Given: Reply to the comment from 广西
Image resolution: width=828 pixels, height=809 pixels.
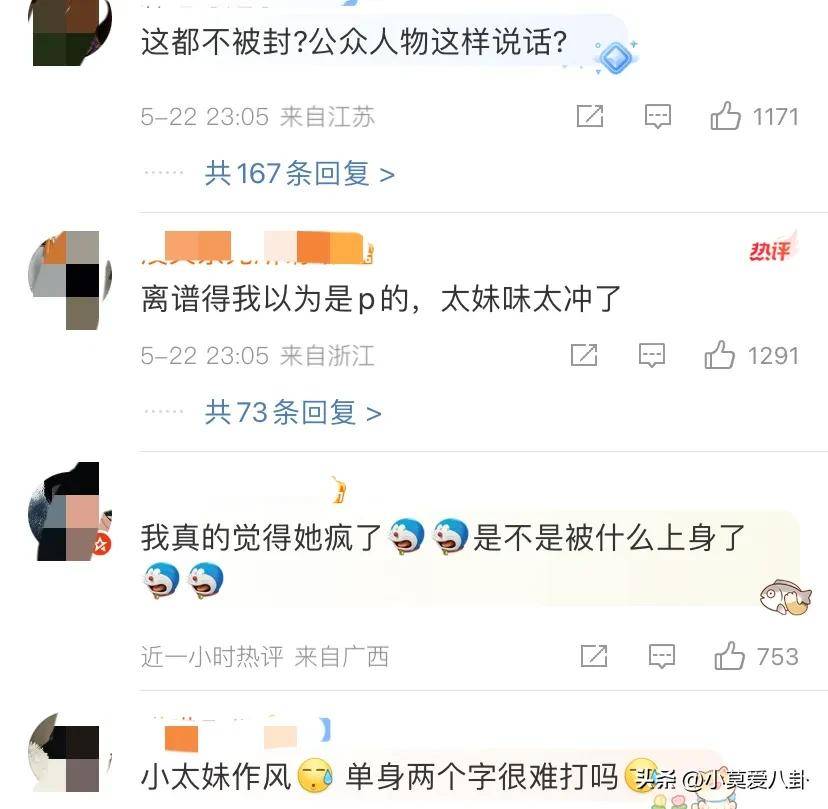Looking at the screenshot, I should [661, 656].
